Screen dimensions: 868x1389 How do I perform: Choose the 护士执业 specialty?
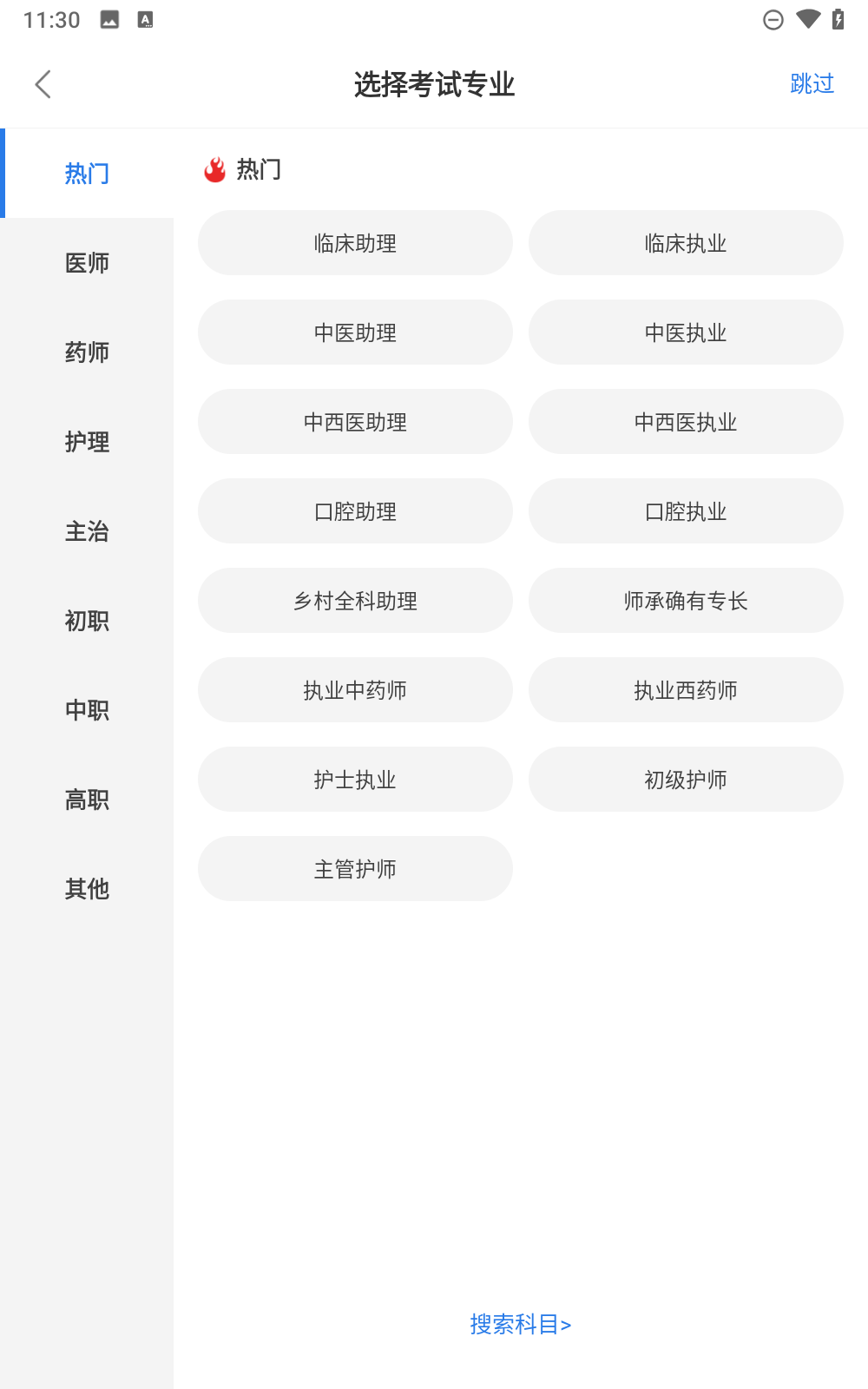point(355,780)
